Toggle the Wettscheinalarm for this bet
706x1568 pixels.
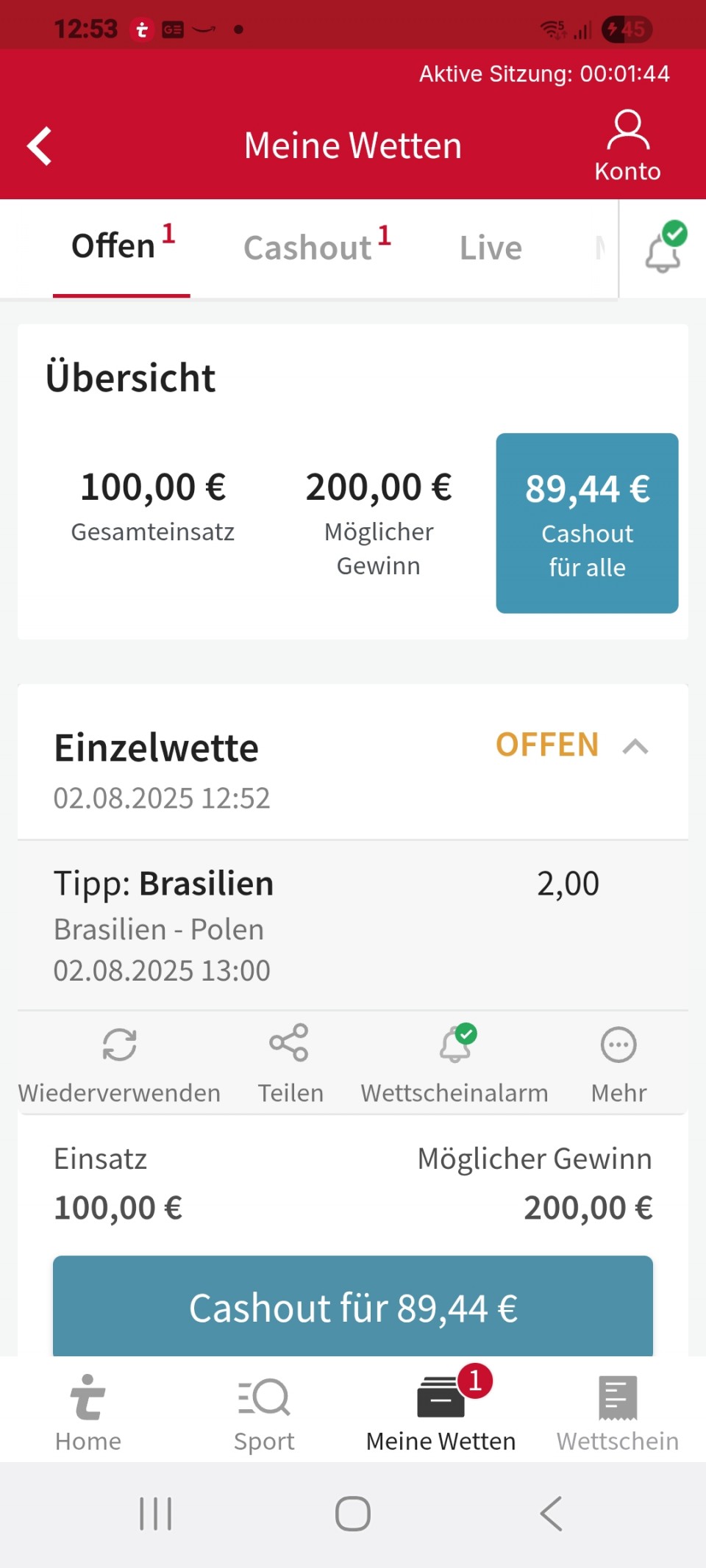pos(454,1064)
